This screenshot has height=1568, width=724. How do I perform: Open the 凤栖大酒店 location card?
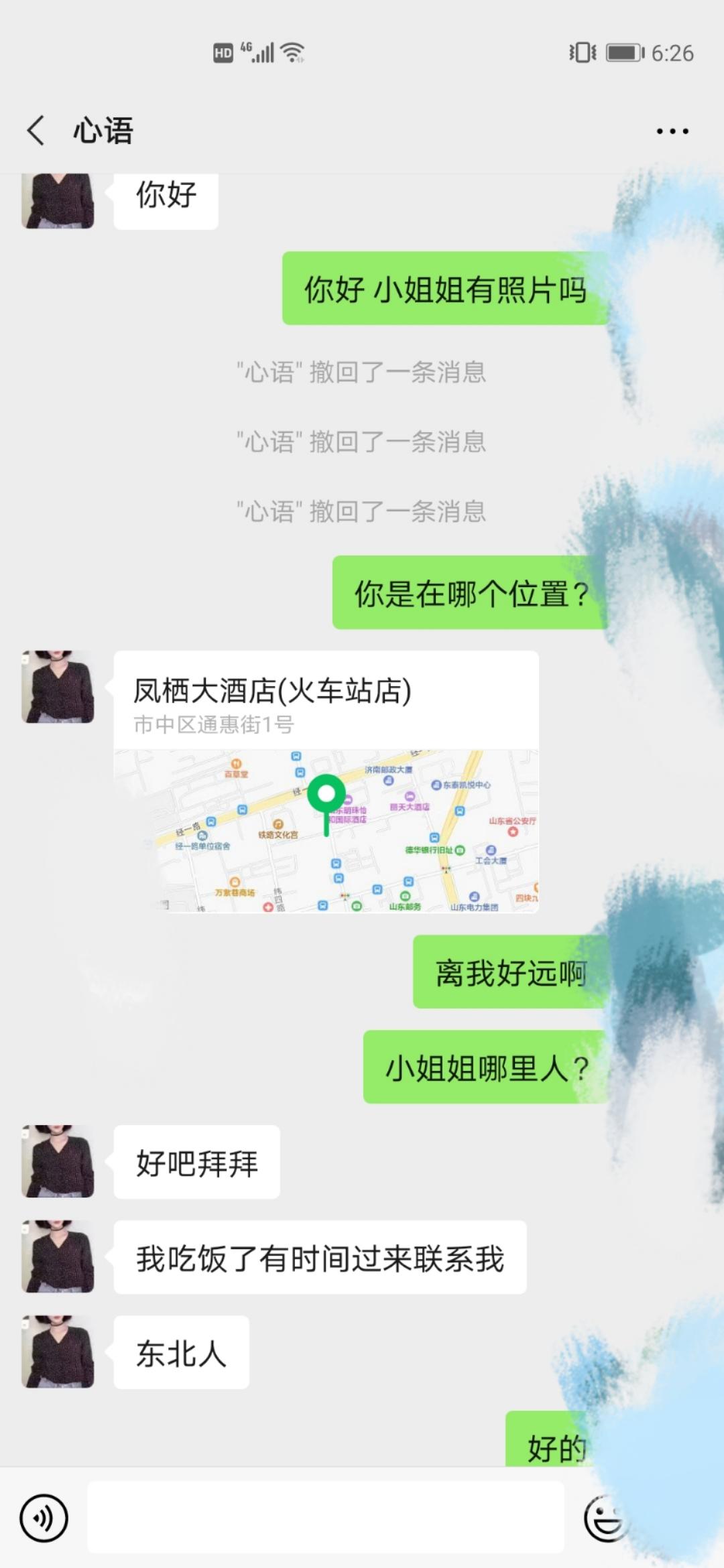pyautogui.click(x=326, y=781)
